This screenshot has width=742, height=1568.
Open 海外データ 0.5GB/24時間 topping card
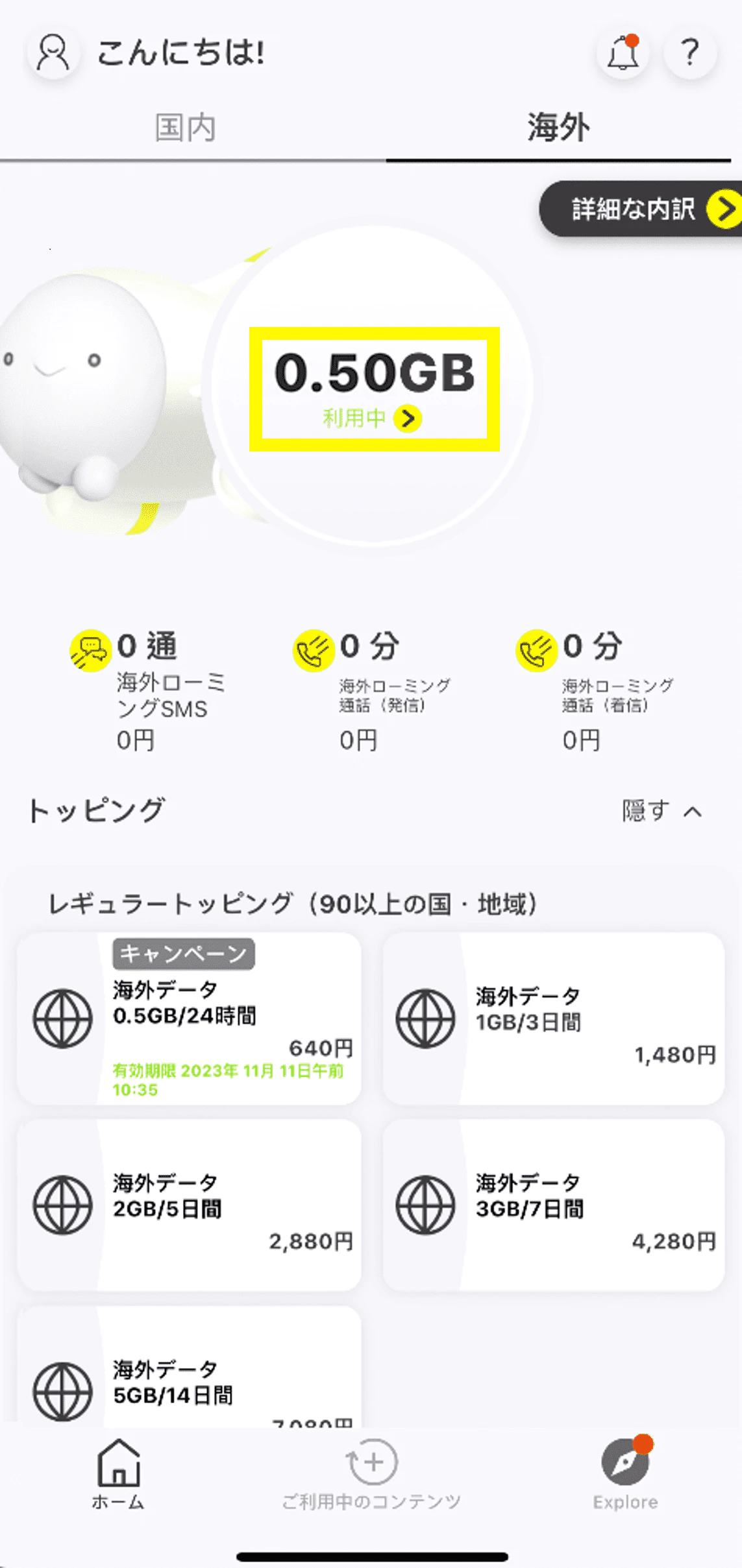189,1019
